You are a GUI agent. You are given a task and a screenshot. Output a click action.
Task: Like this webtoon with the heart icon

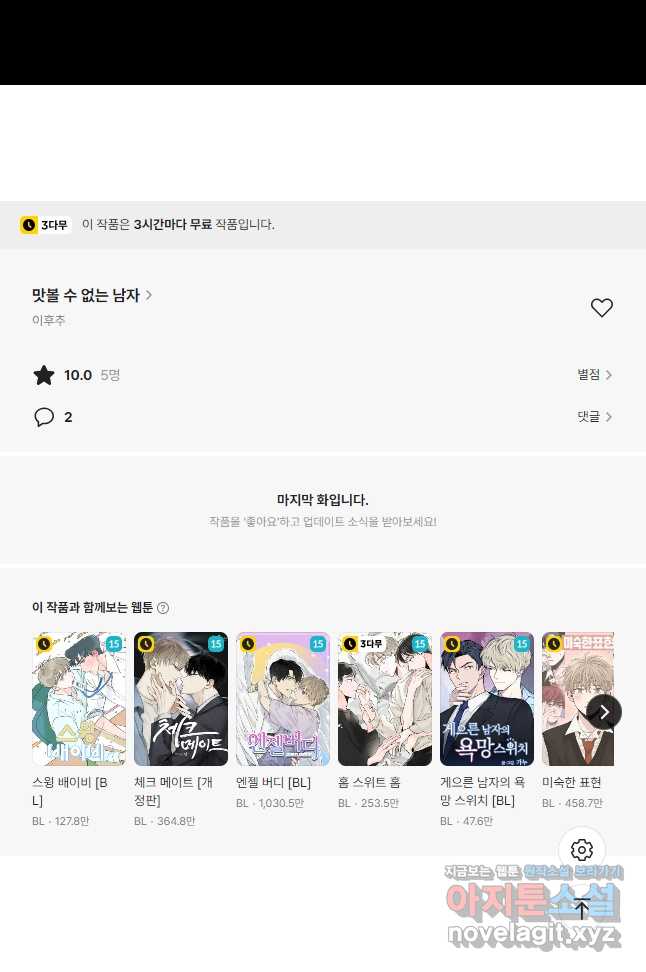[601, 308]
